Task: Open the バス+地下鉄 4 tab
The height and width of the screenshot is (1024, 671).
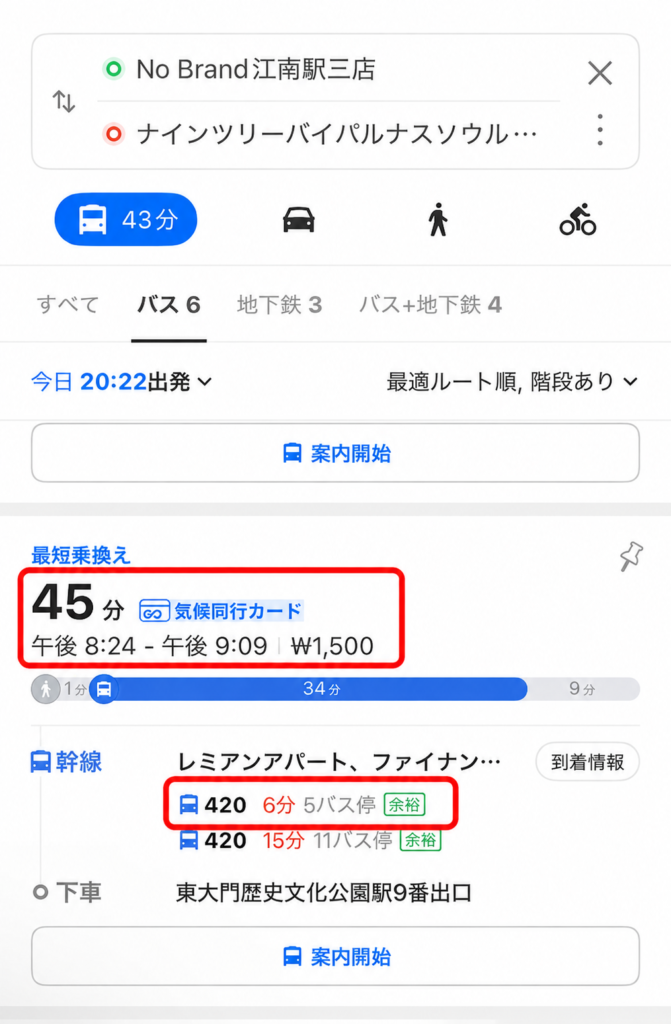Action: (430, 304)
